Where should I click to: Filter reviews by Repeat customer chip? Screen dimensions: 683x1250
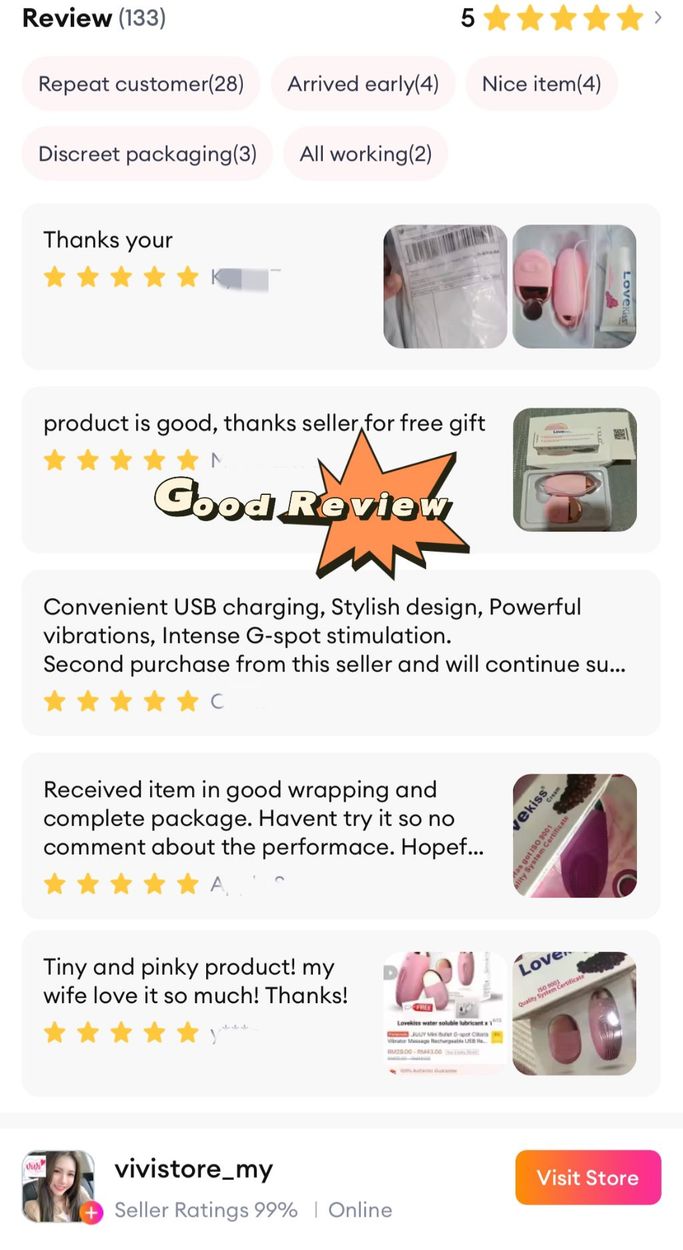(141, 84)
